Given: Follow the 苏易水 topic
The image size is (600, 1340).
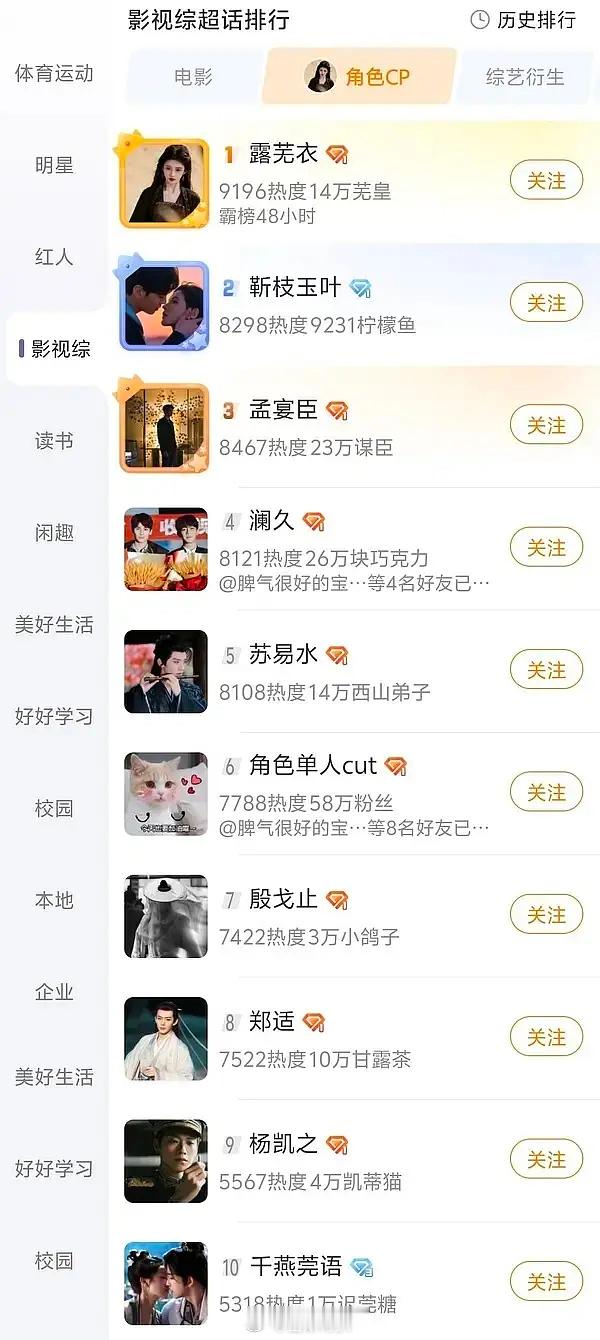Looking at the screenshot, I should click(546, 670).
